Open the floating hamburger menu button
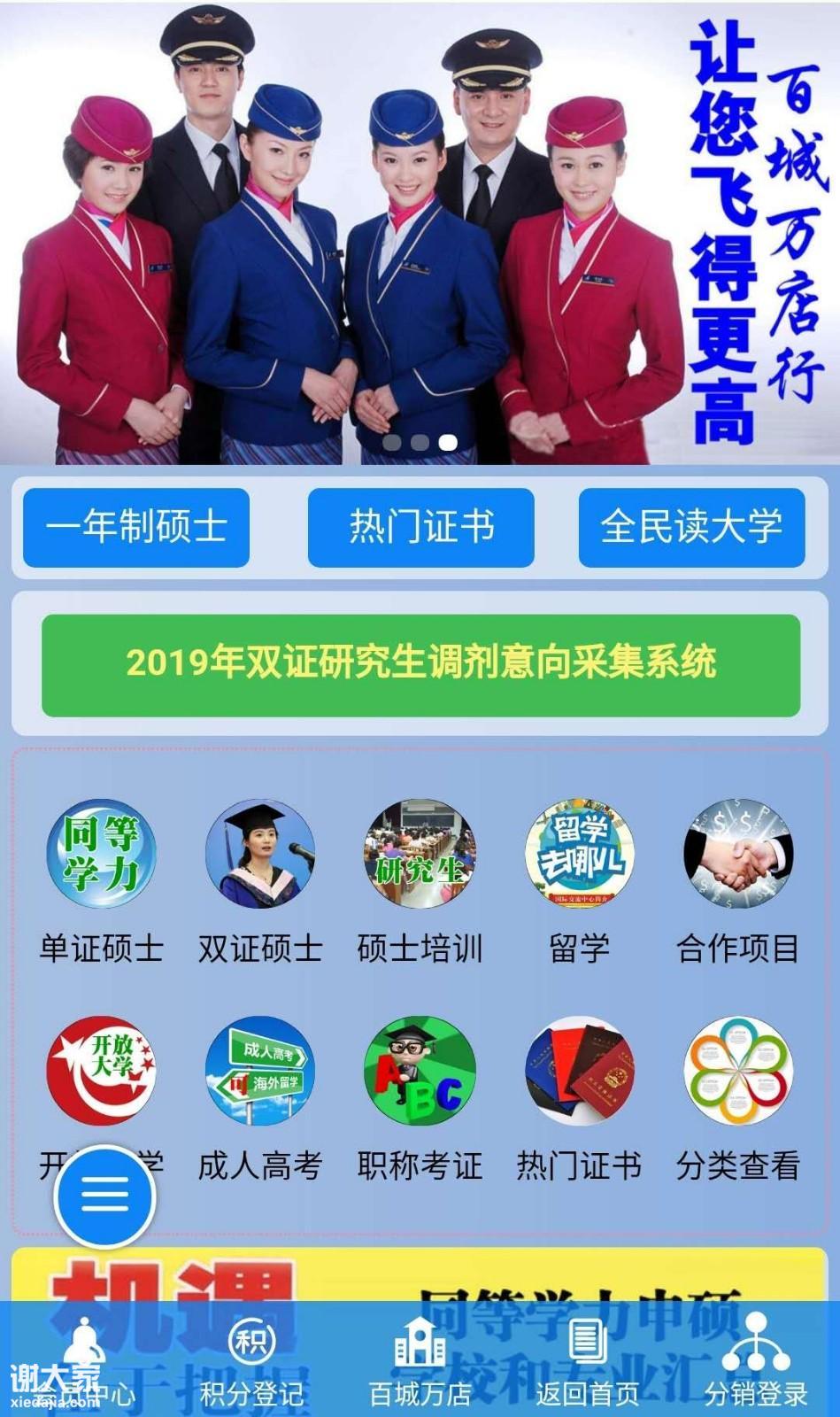The image size is (840, 1417). (105, 1196)
